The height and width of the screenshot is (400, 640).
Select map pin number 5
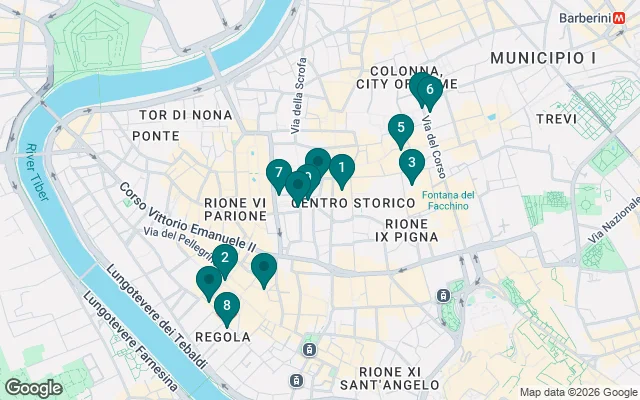click(x=400, y=129)
